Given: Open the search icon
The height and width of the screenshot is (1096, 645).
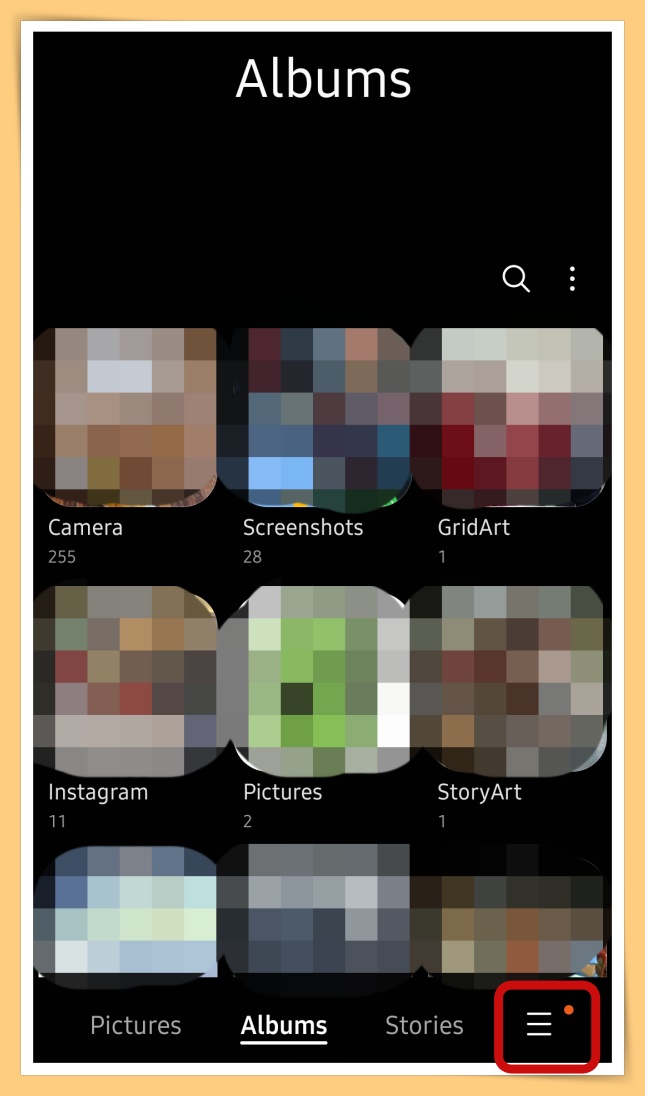Looking at the screenshot, I should coord(516,279).
